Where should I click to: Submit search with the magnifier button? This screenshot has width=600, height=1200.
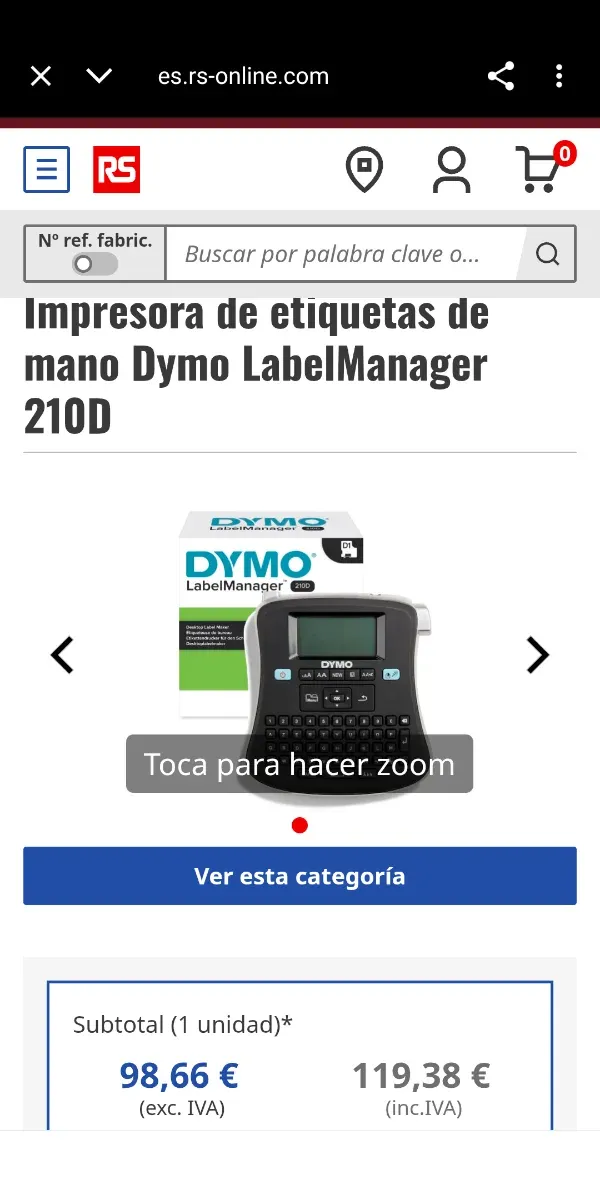coord(547,254)
